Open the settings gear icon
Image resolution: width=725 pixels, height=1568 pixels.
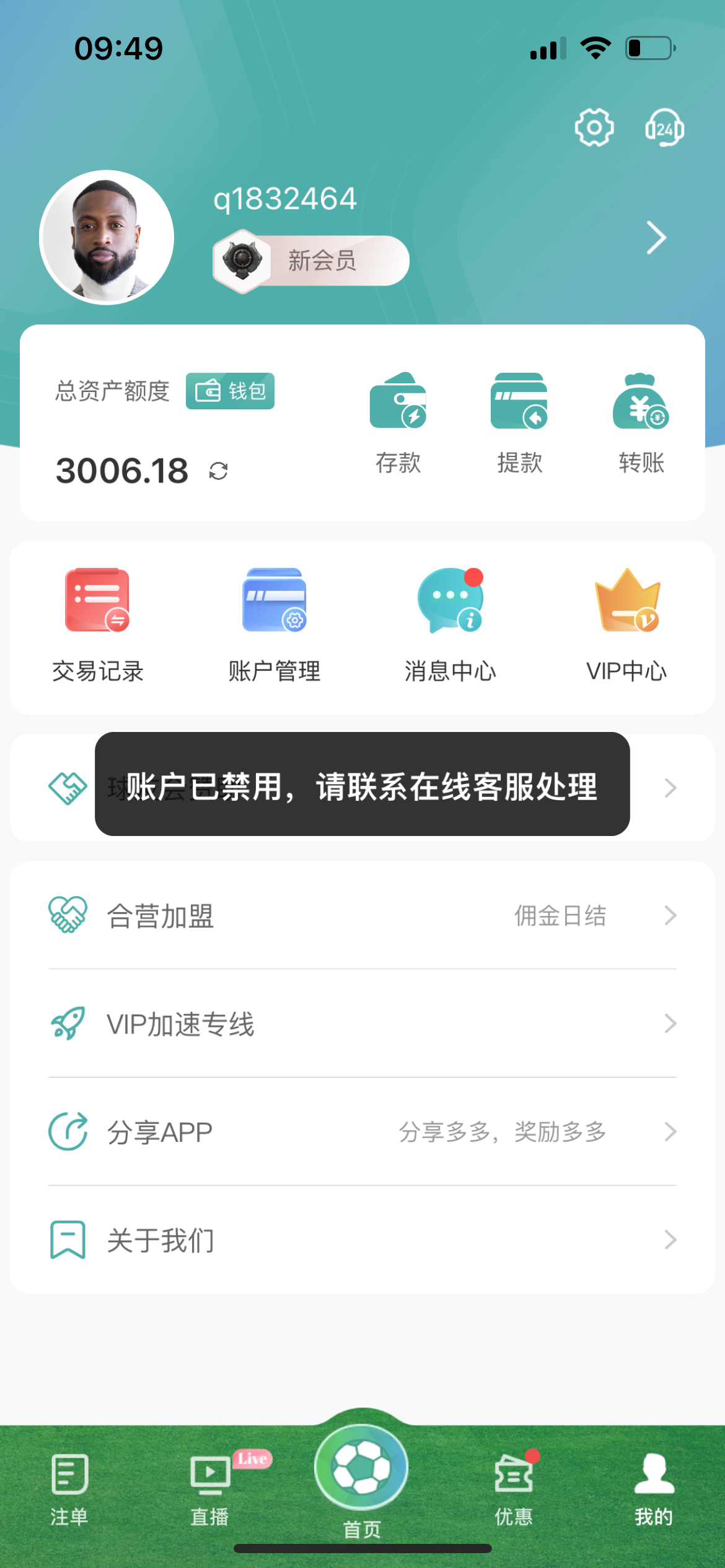click(594, 128)
